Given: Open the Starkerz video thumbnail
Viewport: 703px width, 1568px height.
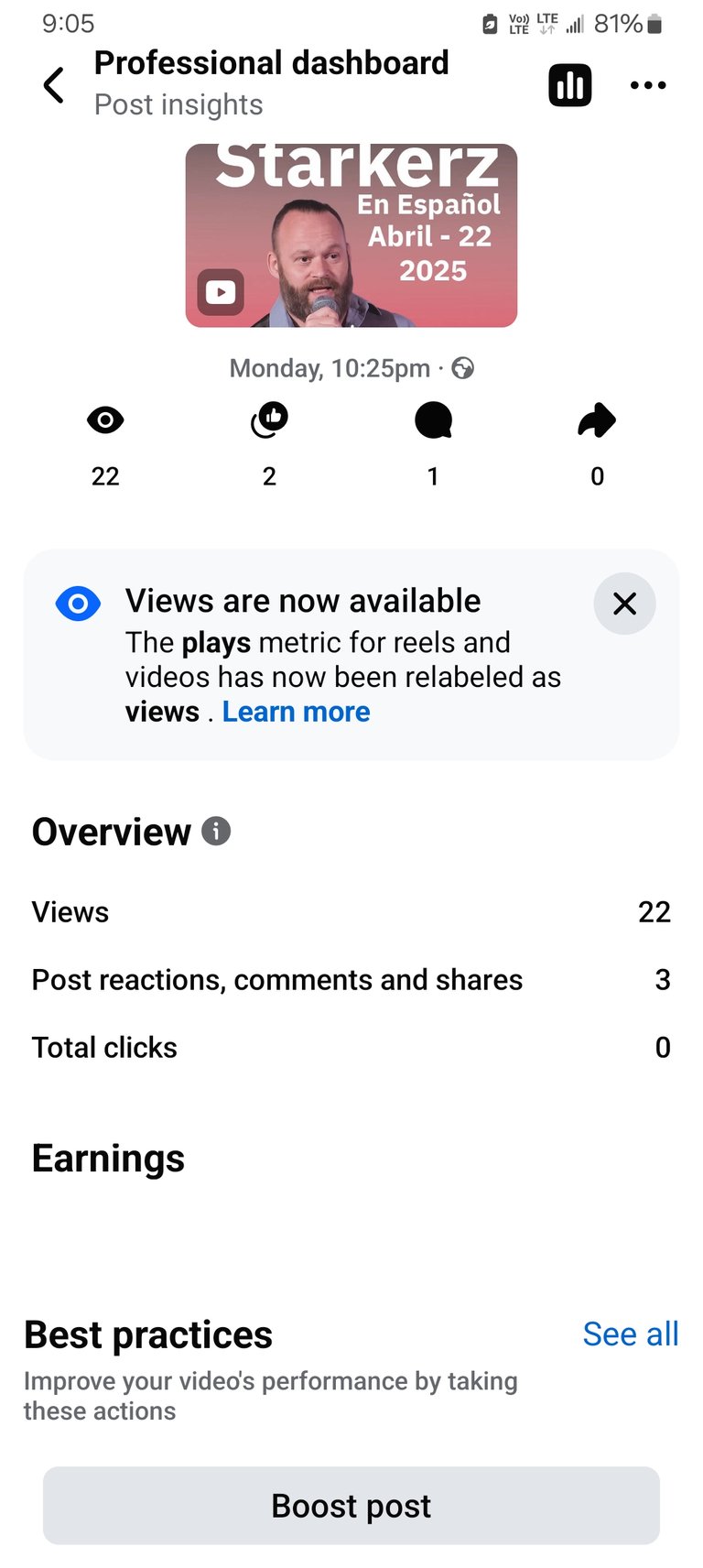Looking at the screenshot, I should point(351,235).
